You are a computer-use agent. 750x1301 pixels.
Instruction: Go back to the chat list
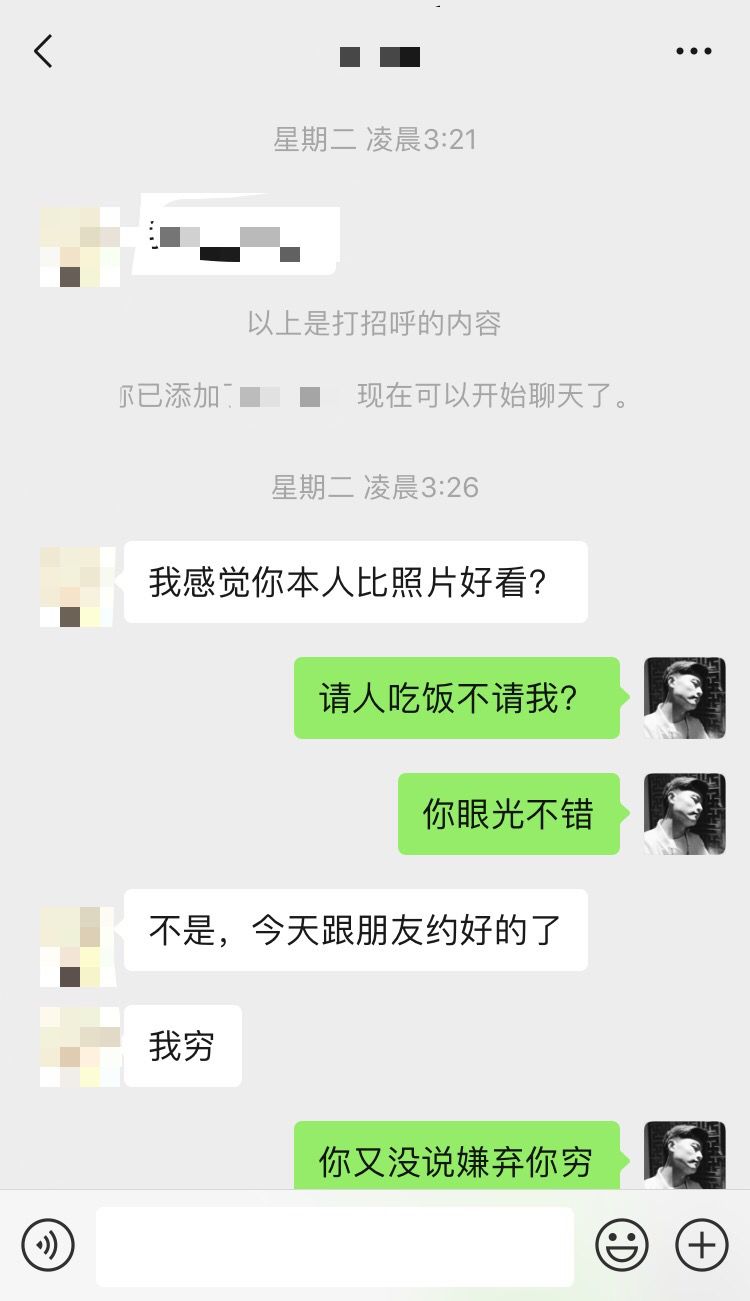click(43, 51)
